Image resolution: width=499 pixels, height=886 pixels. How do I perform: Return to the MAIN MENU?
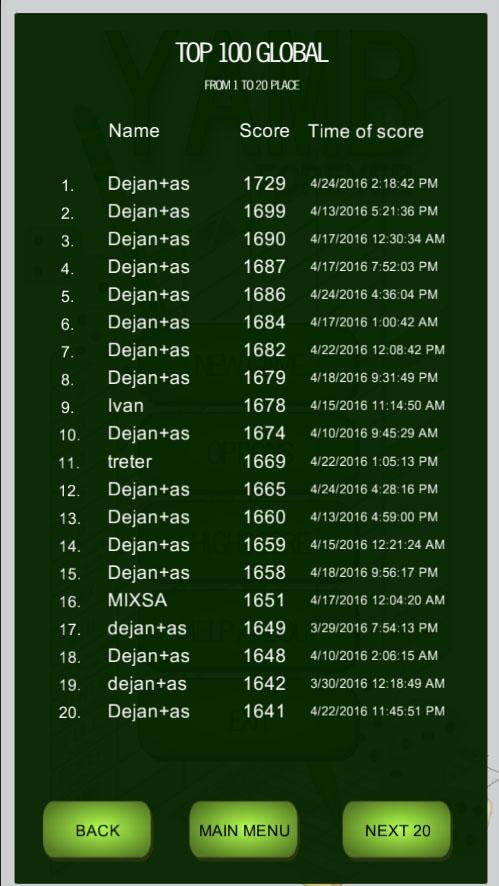point(244,829)
